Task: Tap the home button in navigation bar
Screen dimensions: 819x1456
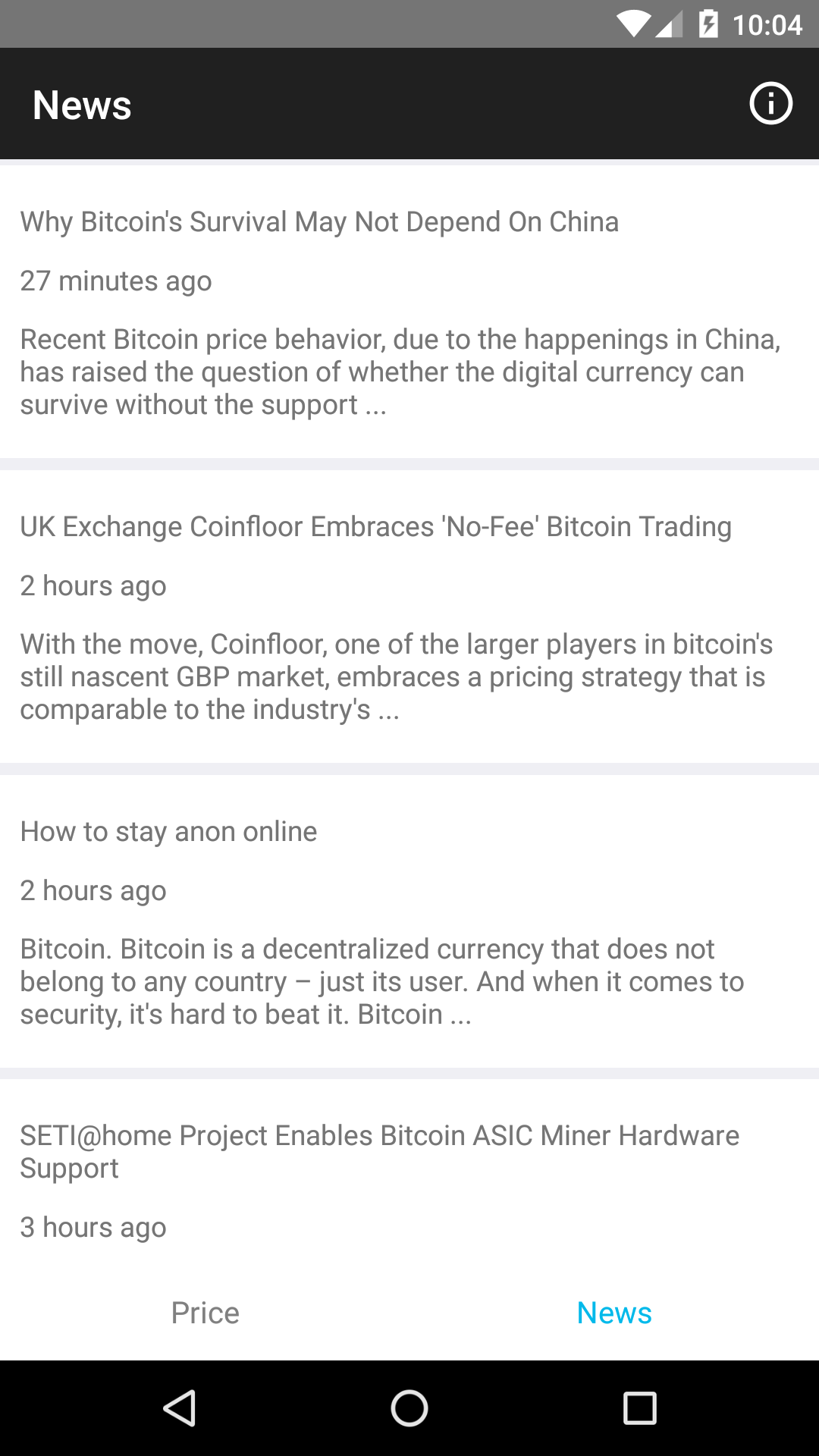Action: (x=409, y=1408)
